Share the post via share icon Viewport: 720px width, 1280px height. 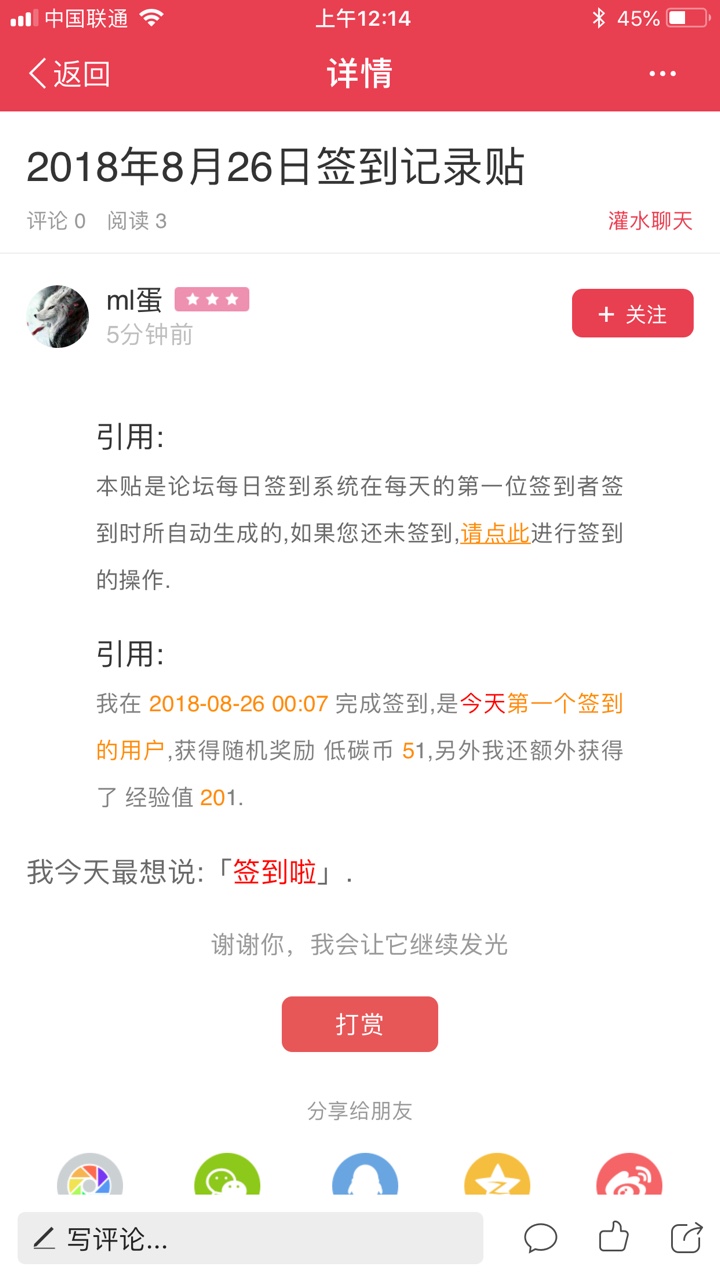686,1237
